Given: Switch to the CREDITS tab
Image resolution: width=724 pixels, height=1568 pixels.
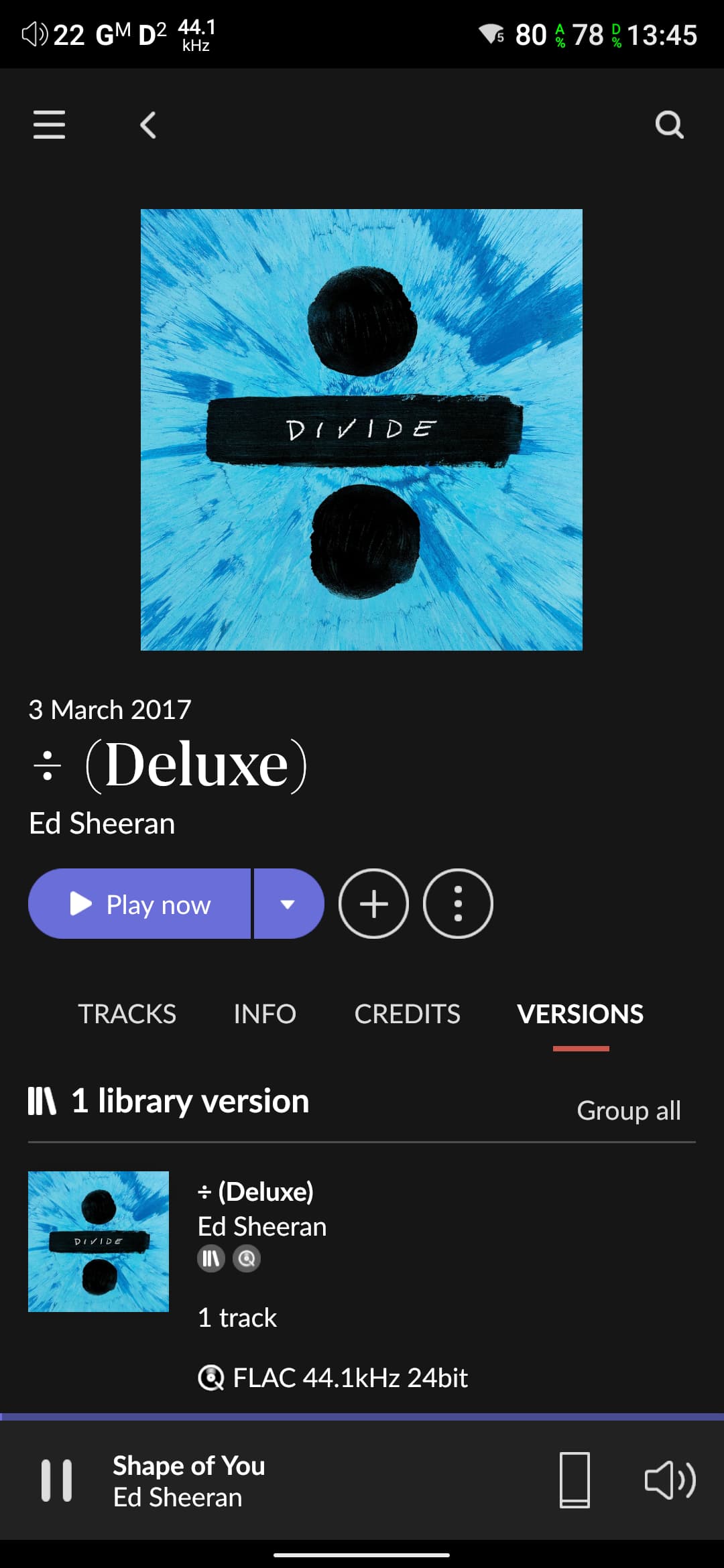Looking at the screenshot, I should point(407,1014).
